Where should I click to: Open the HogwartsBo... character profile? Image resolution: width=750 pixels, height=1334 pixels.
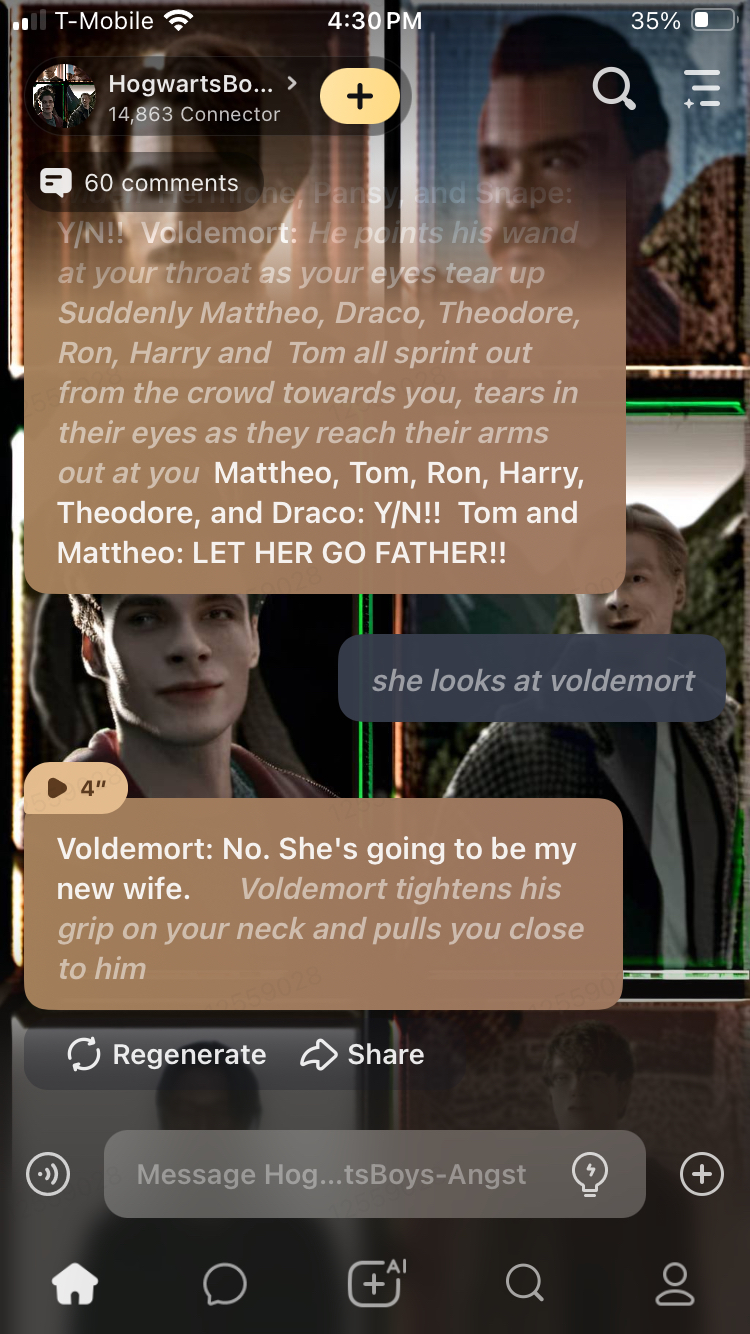[190, 97]
